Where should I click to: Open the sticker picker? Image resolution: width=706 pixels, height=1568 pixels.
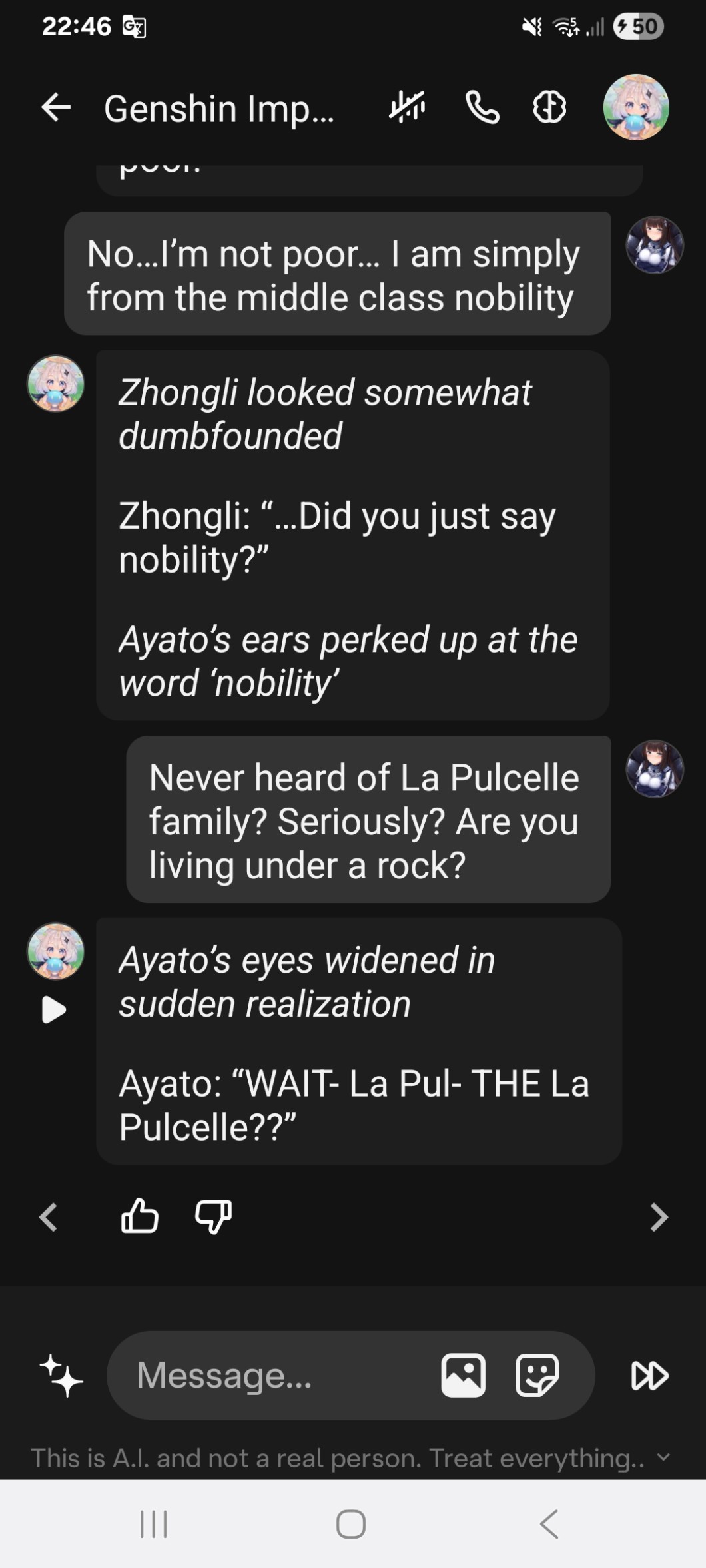(537, 1375)
